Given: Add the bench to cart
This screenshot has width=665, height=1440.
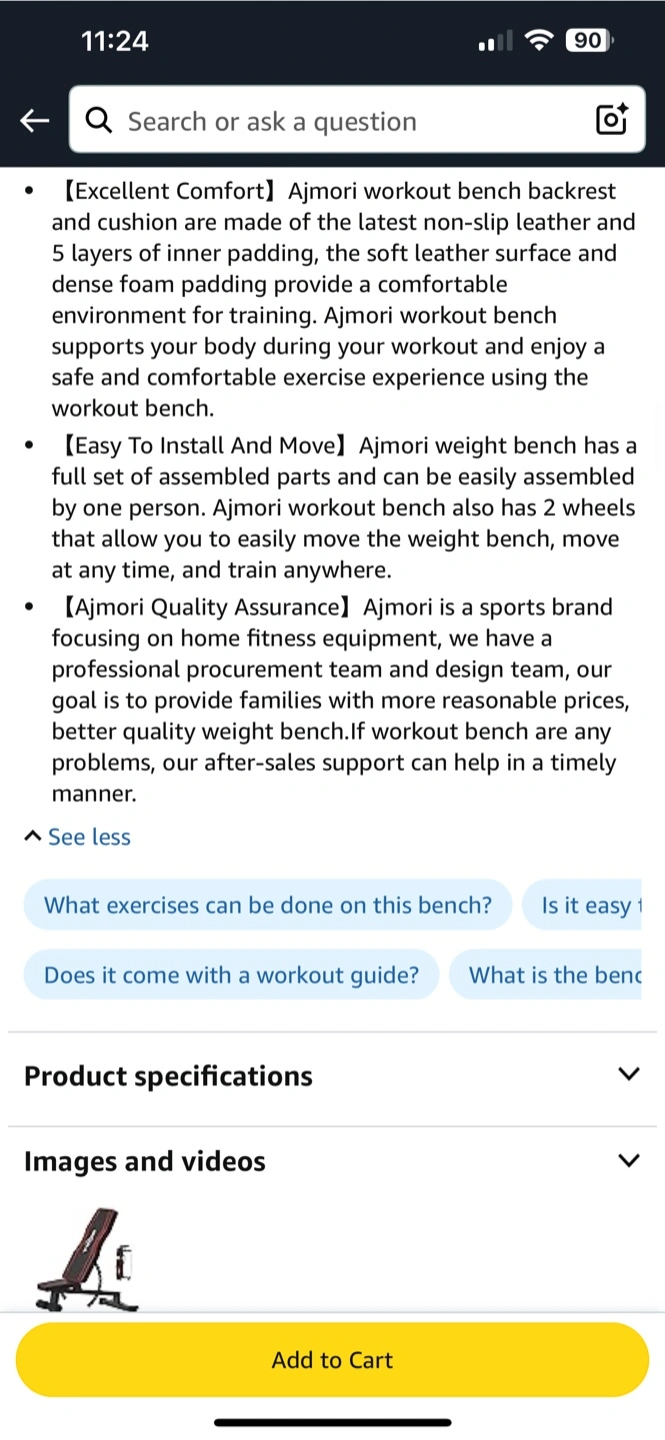Looking at the screenshot, I should [332, 1360].
